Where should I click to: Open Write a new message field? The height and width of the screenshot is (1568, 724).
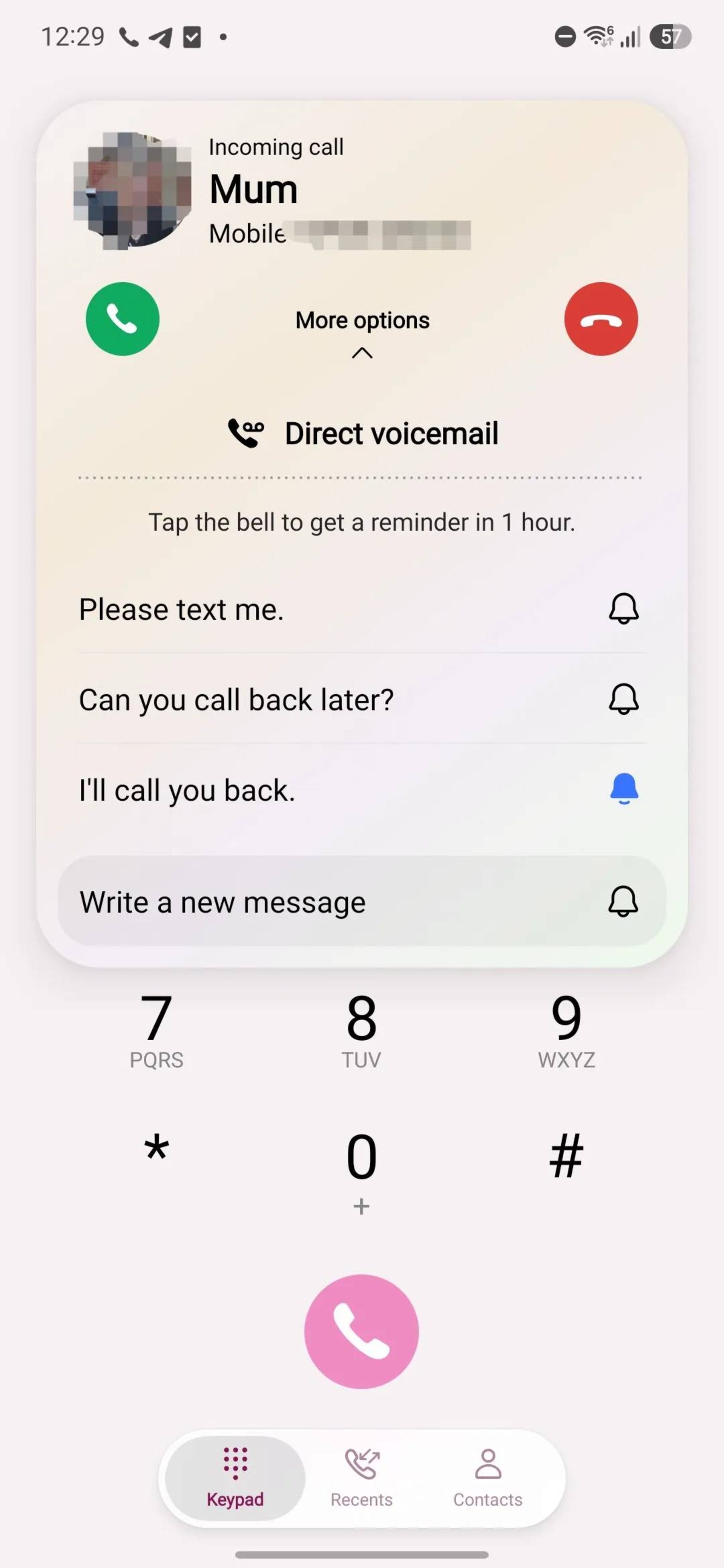click(x=222, y=902)
